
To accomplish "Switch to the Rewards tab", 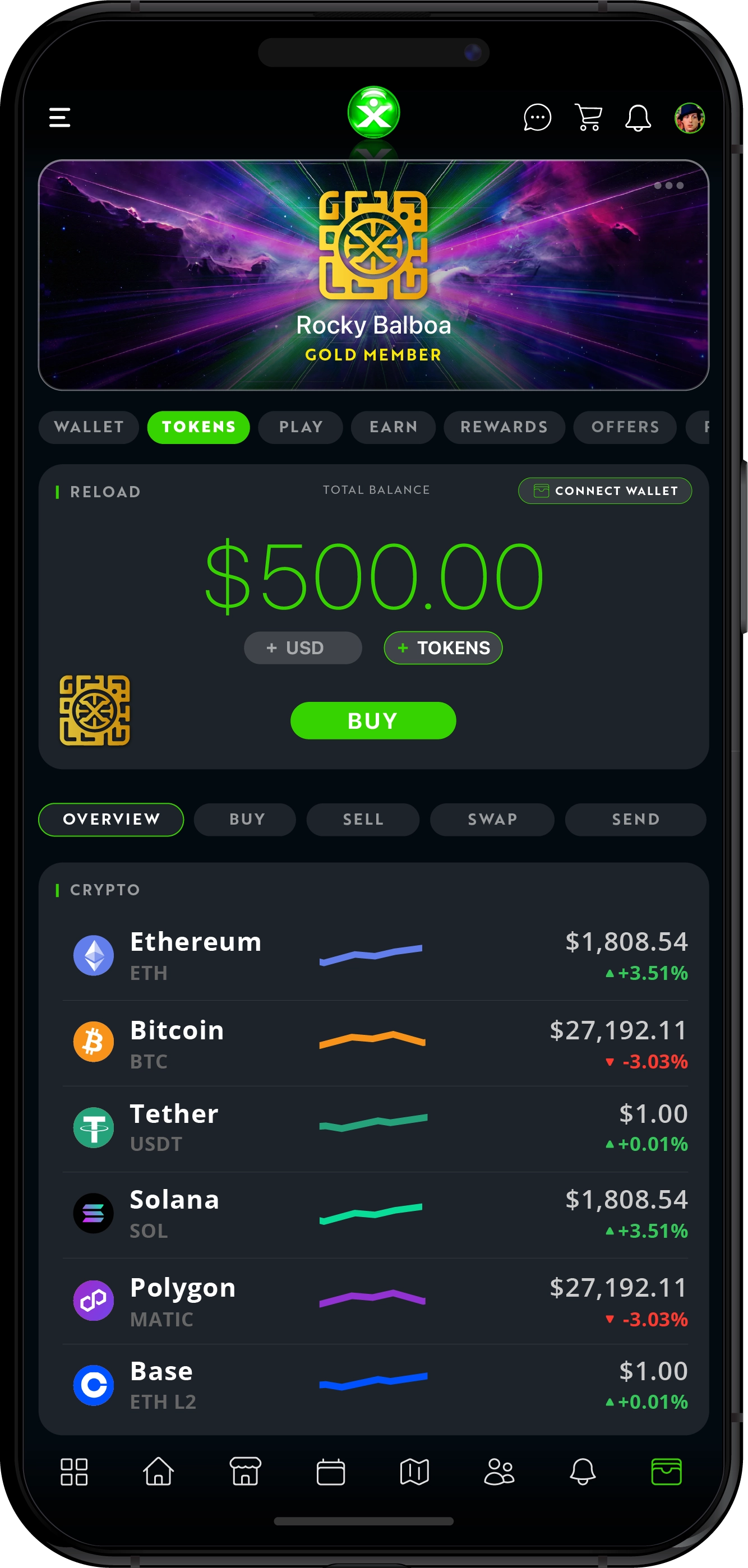I will tap(504, 427).
